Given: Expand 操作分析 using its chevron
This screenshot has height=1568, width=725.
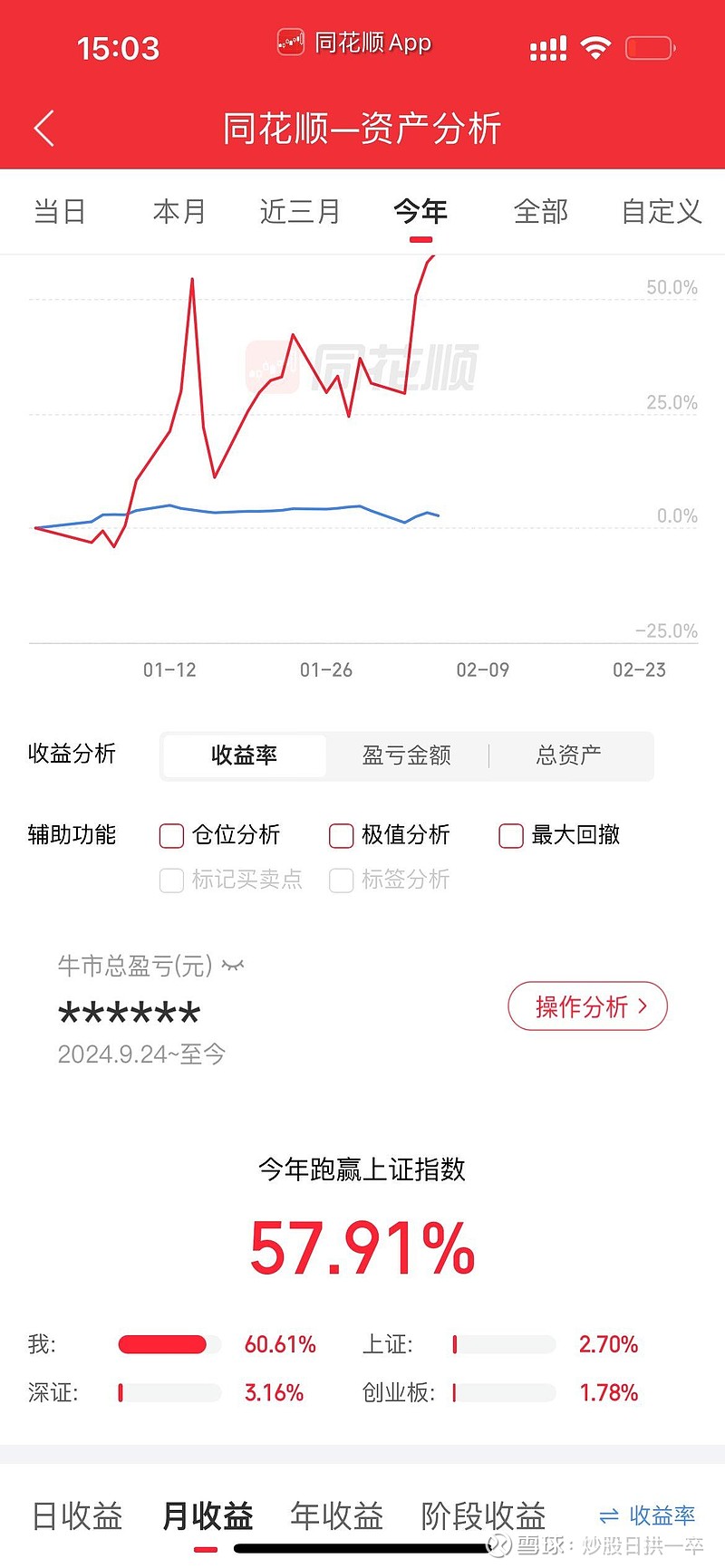Looking at the screenshot, I should click(x=644, y=1006).
